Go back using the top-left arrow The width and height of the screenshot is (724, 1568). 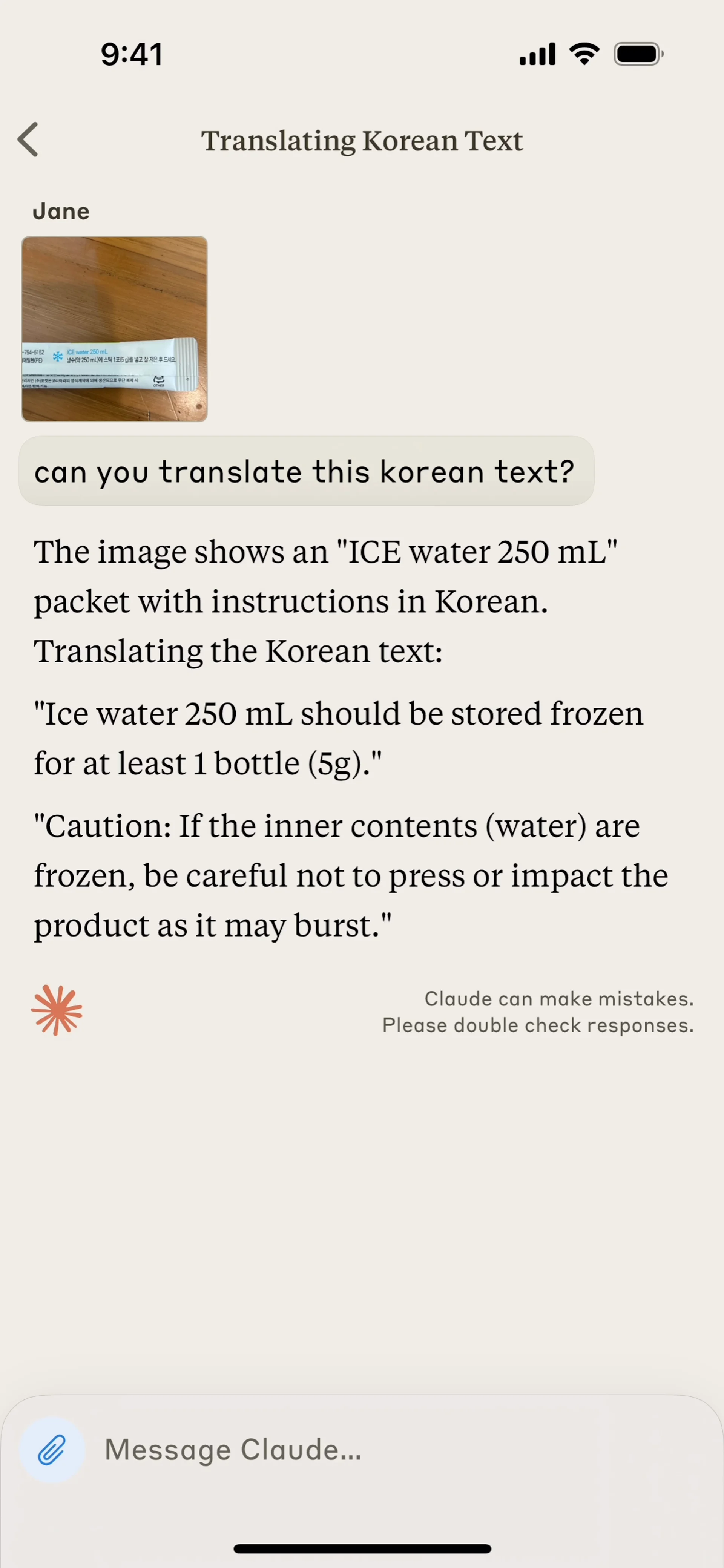point(28,139)
